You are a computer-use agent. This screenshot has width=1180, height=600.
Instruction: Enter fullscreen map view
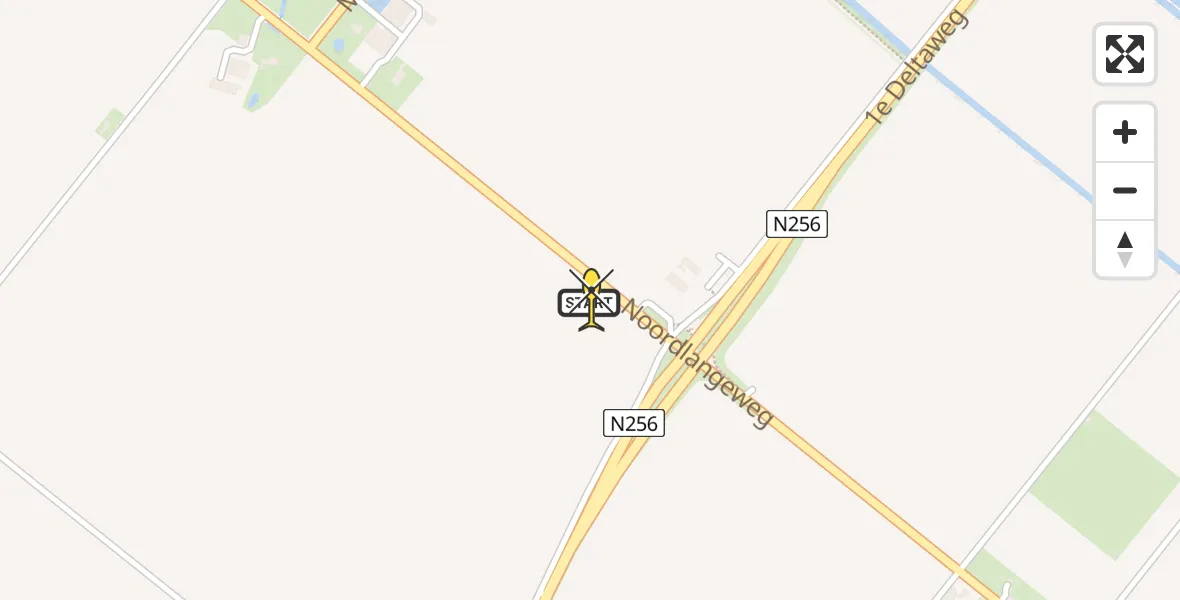click(1124, 54)
